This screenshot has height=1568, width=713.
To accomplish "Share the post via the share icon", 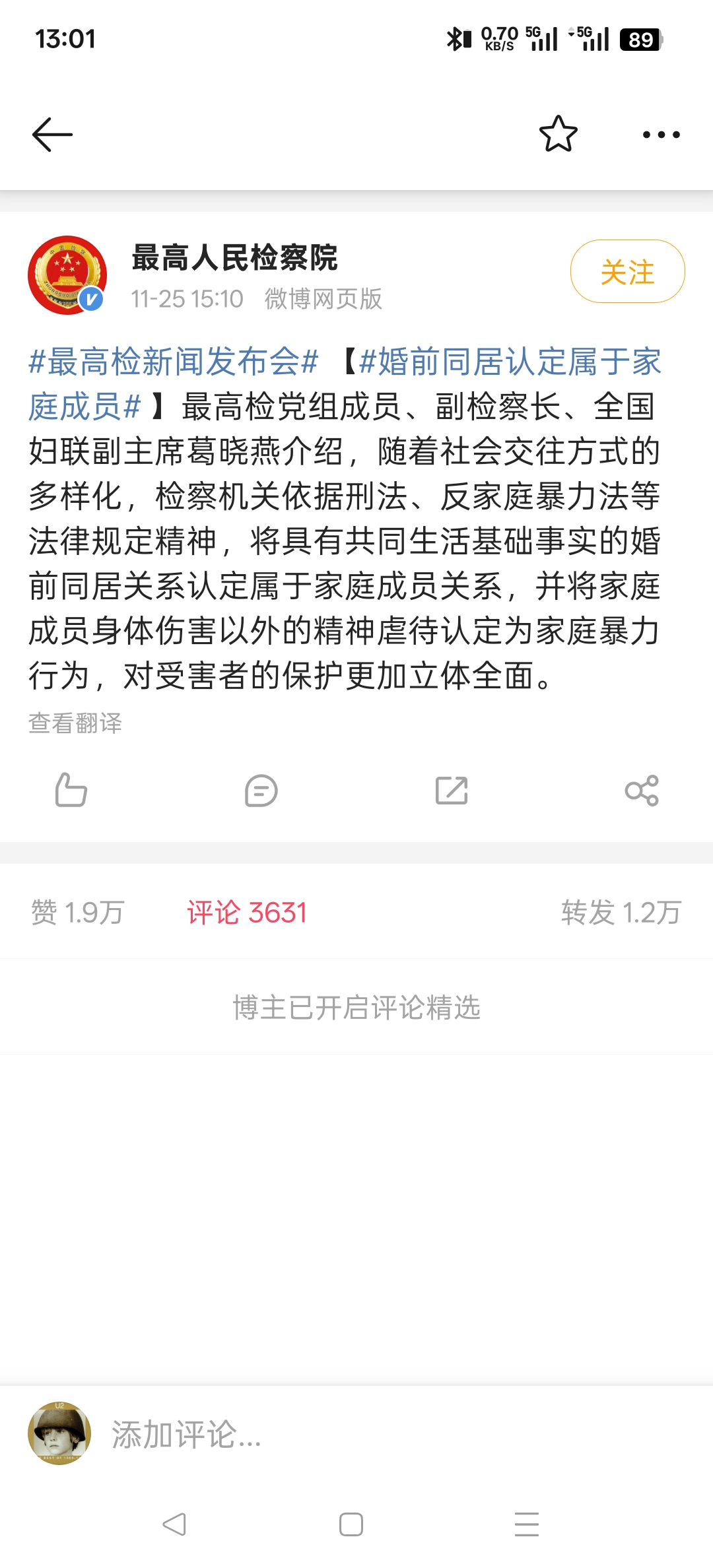I will [x=642, y=791].
